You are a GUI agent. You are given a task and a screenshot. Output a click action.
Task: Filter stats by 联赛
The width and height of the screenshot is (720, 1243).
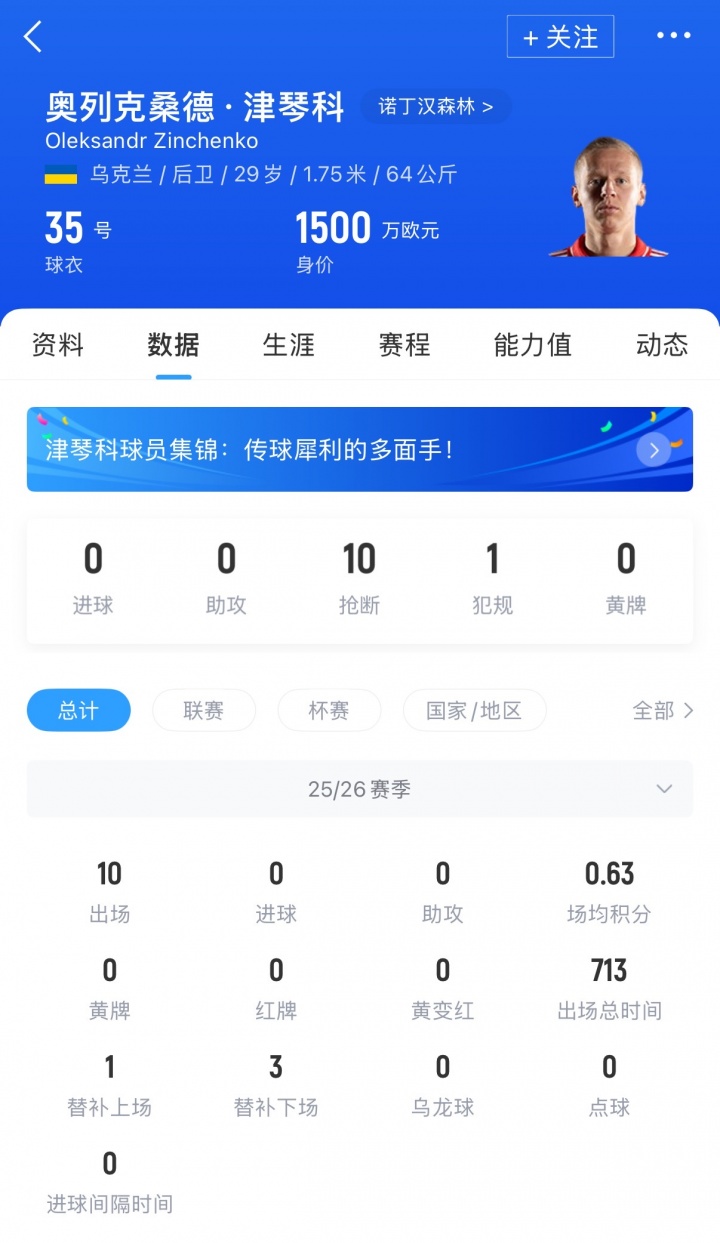point(204,711)
